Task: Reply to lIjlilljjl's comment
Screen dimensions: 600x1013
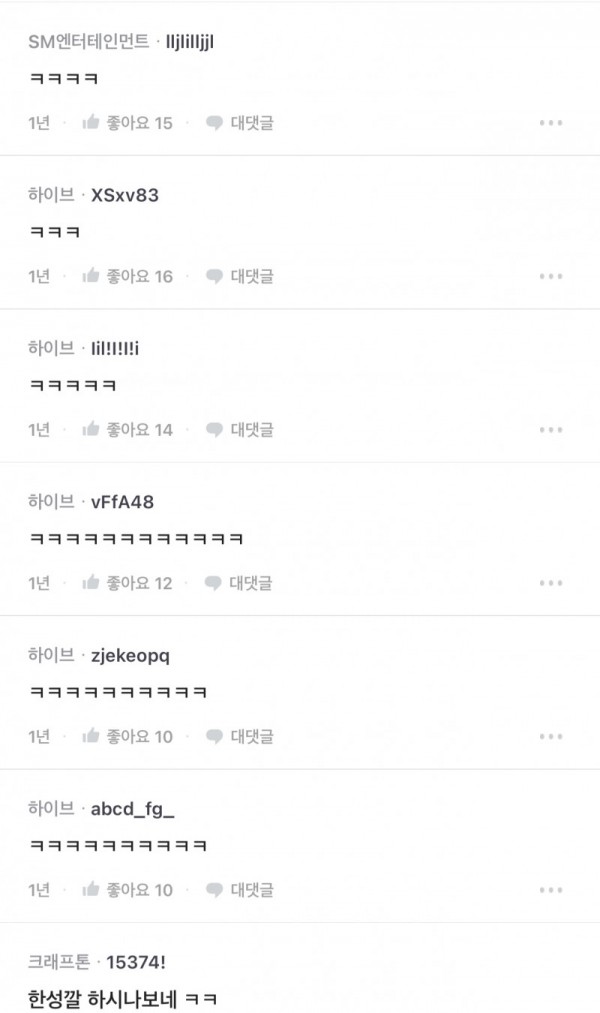Action: click(240, 123)
